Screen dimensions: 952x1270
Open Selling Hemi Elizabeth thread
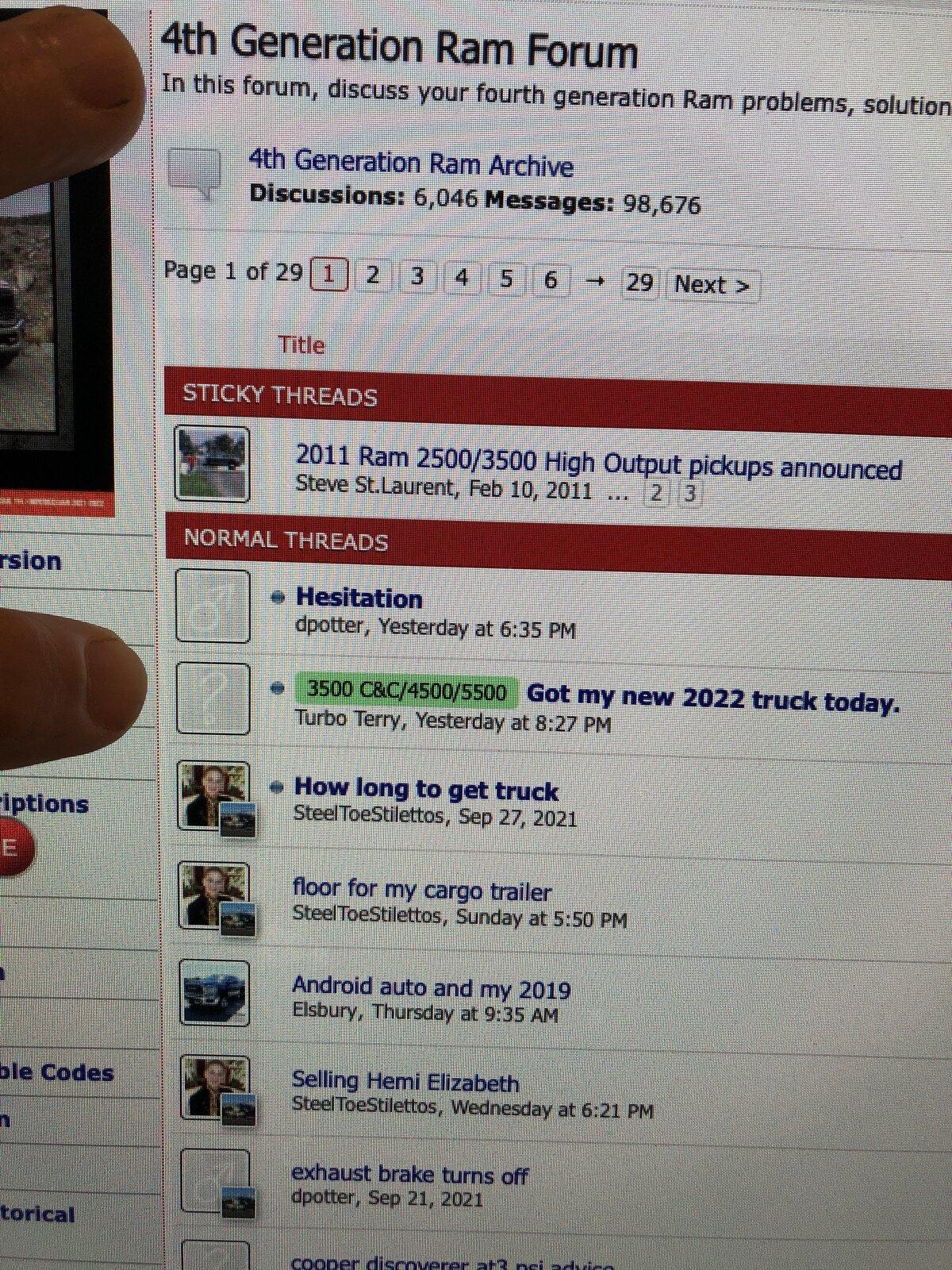(405, 1081)
